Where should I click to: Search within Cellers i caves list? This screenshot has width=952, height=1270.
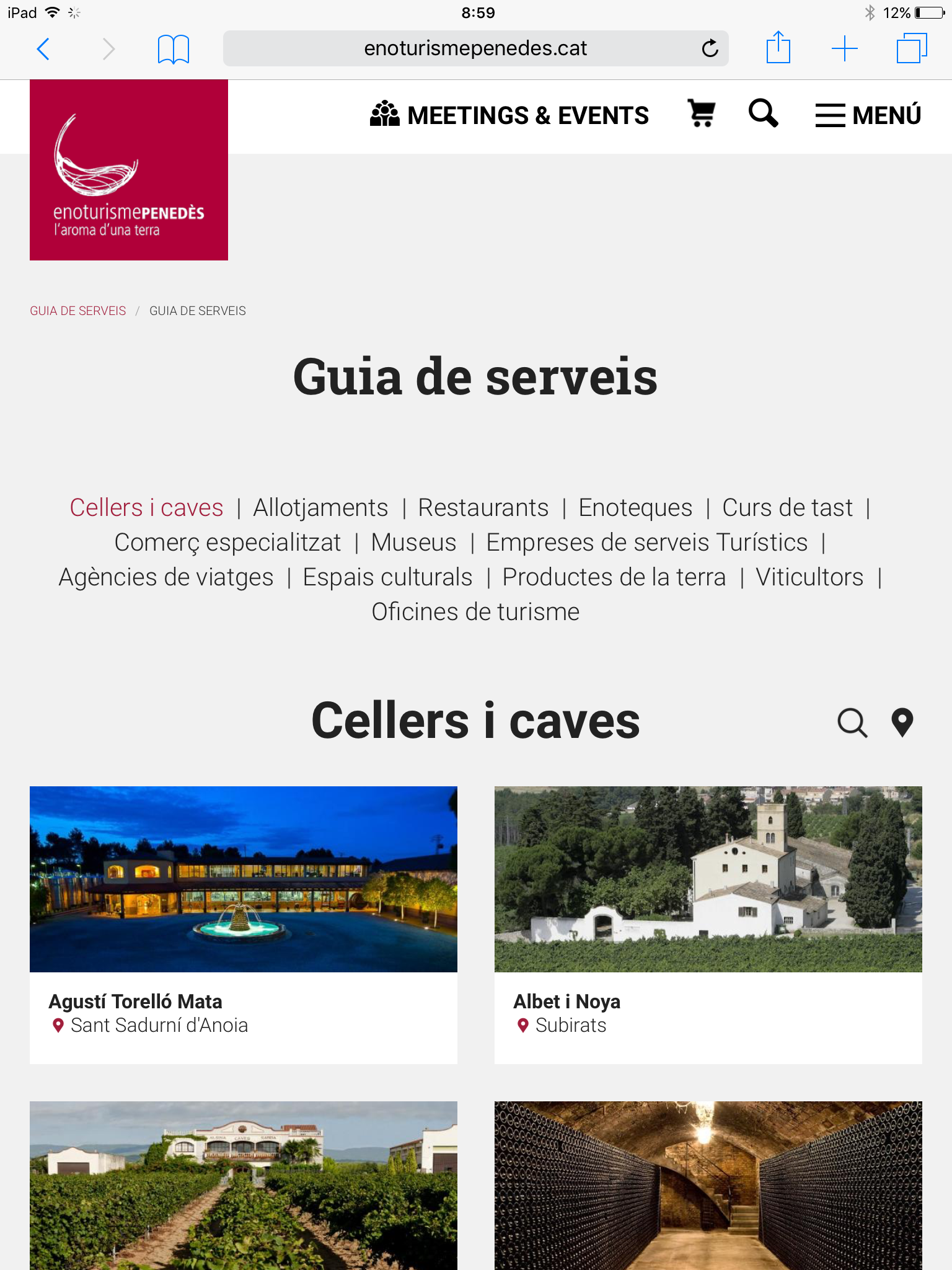pyautogui.click(x=852, y=722)
